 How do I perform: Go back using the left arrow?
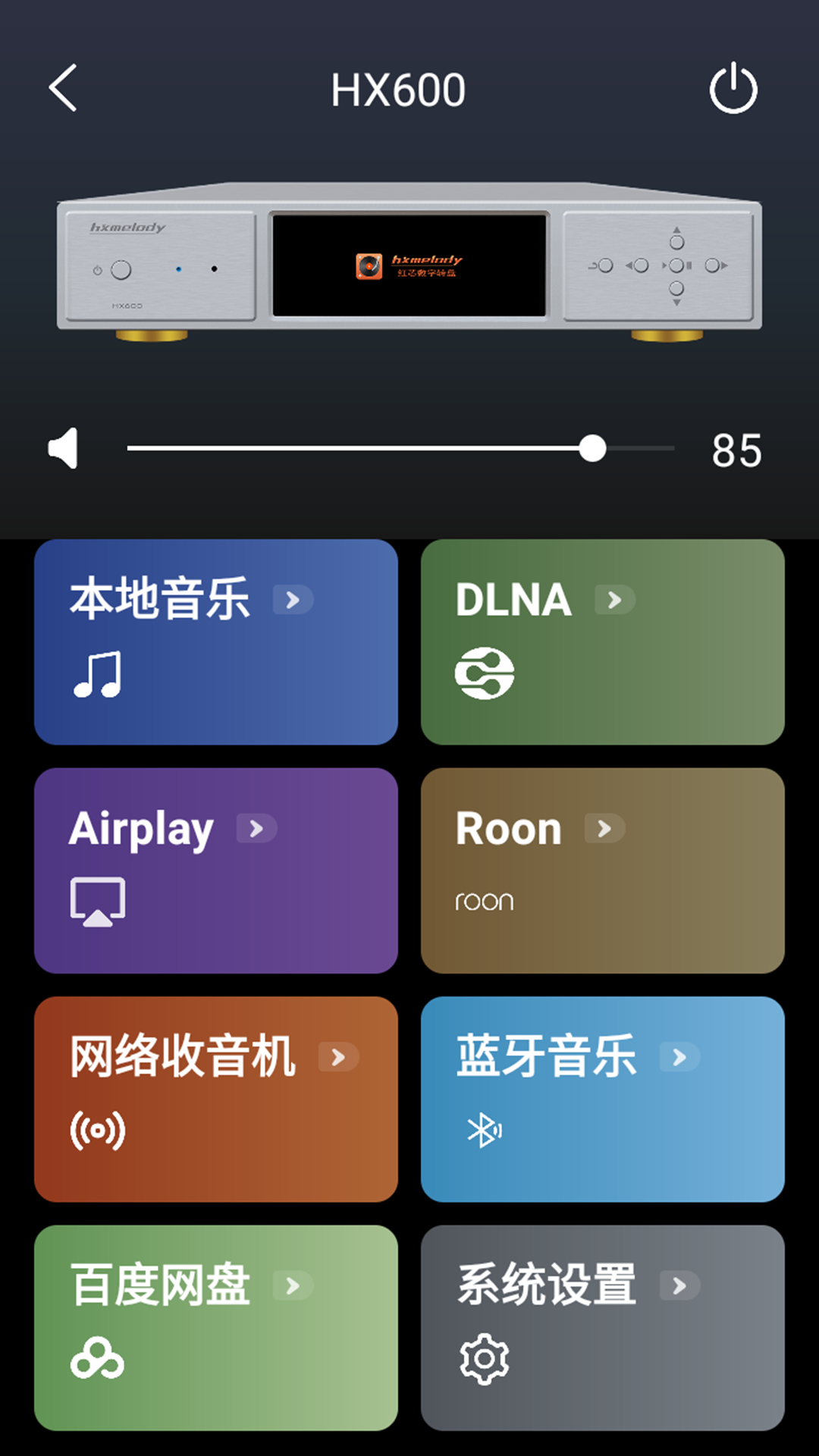click(x=64, y=87)
